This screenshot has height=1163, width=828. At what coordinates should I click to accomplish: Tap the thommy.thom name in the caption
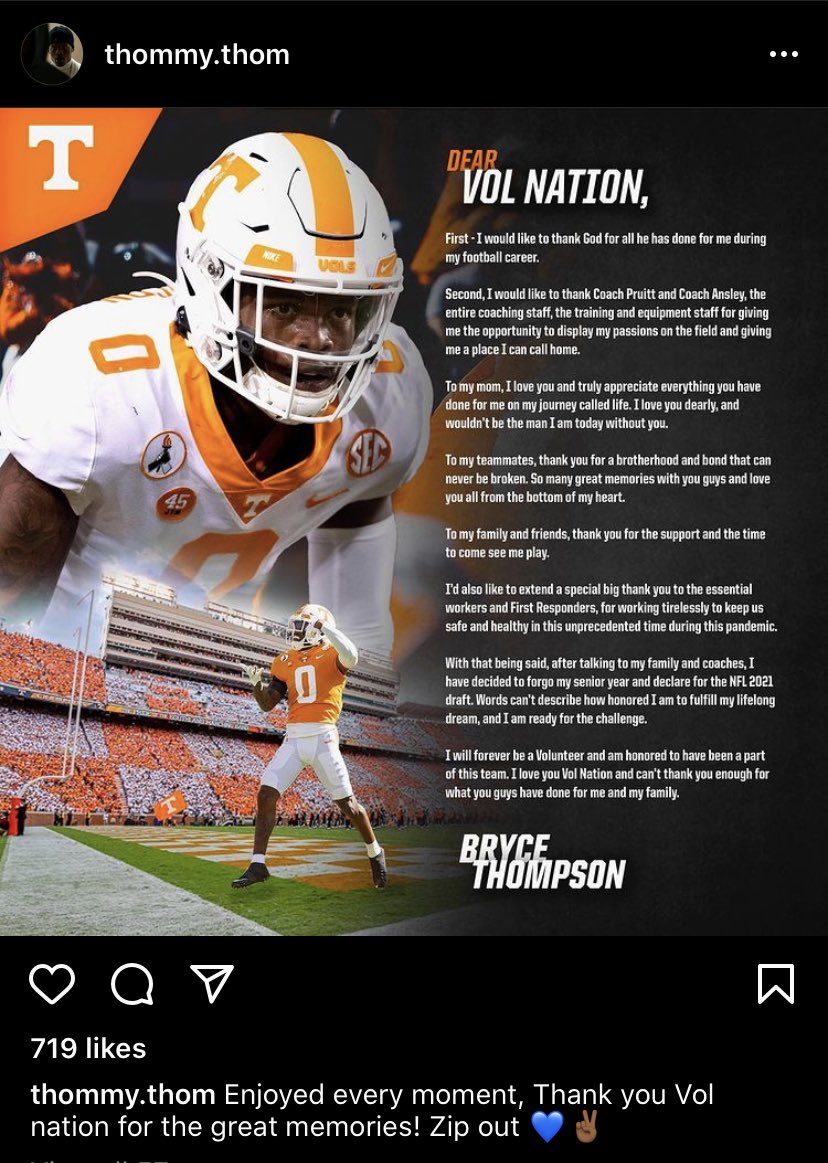[123, 1094]
